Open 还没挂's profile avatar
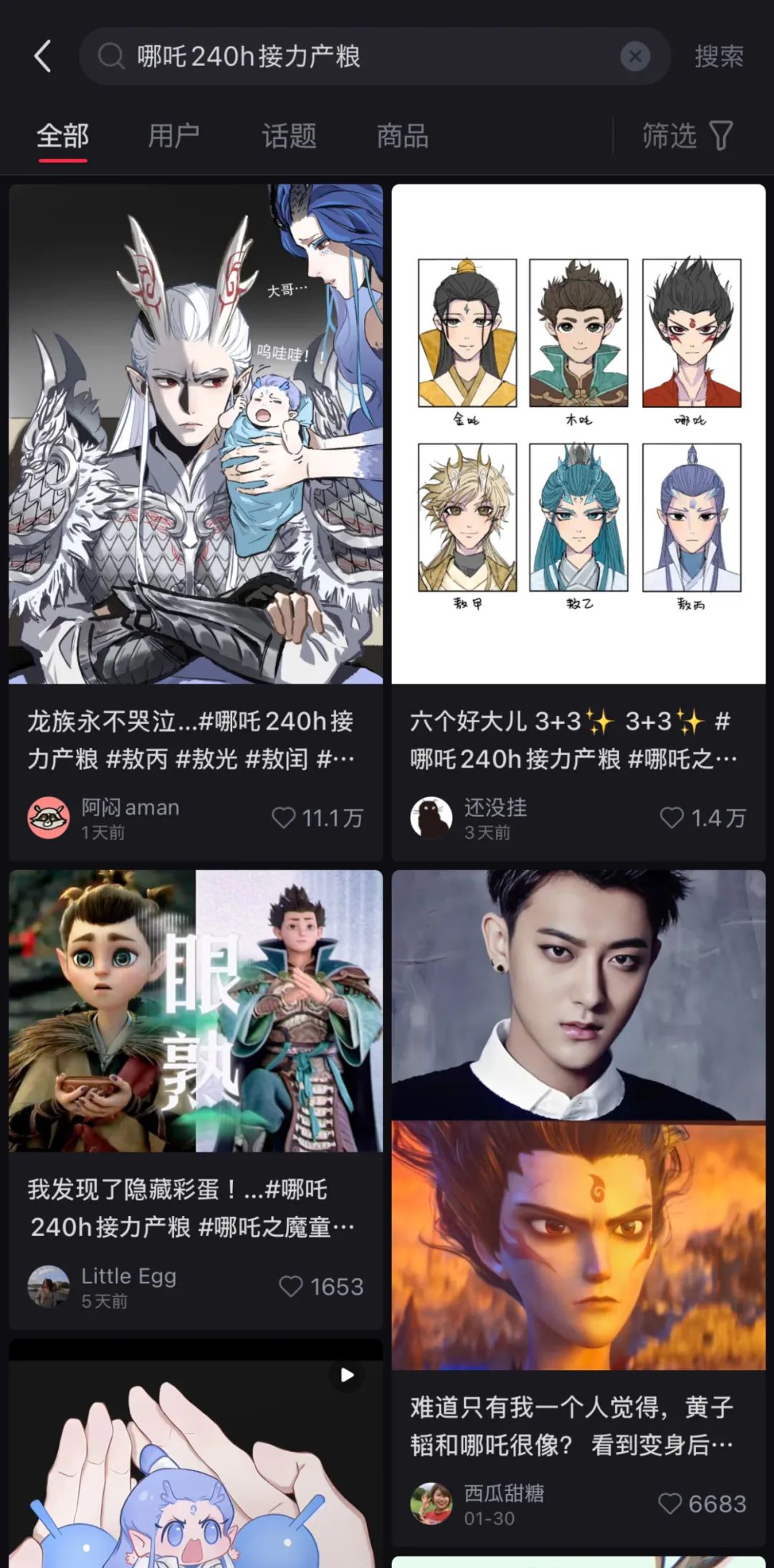774x1568 pixels. (431, 818)
